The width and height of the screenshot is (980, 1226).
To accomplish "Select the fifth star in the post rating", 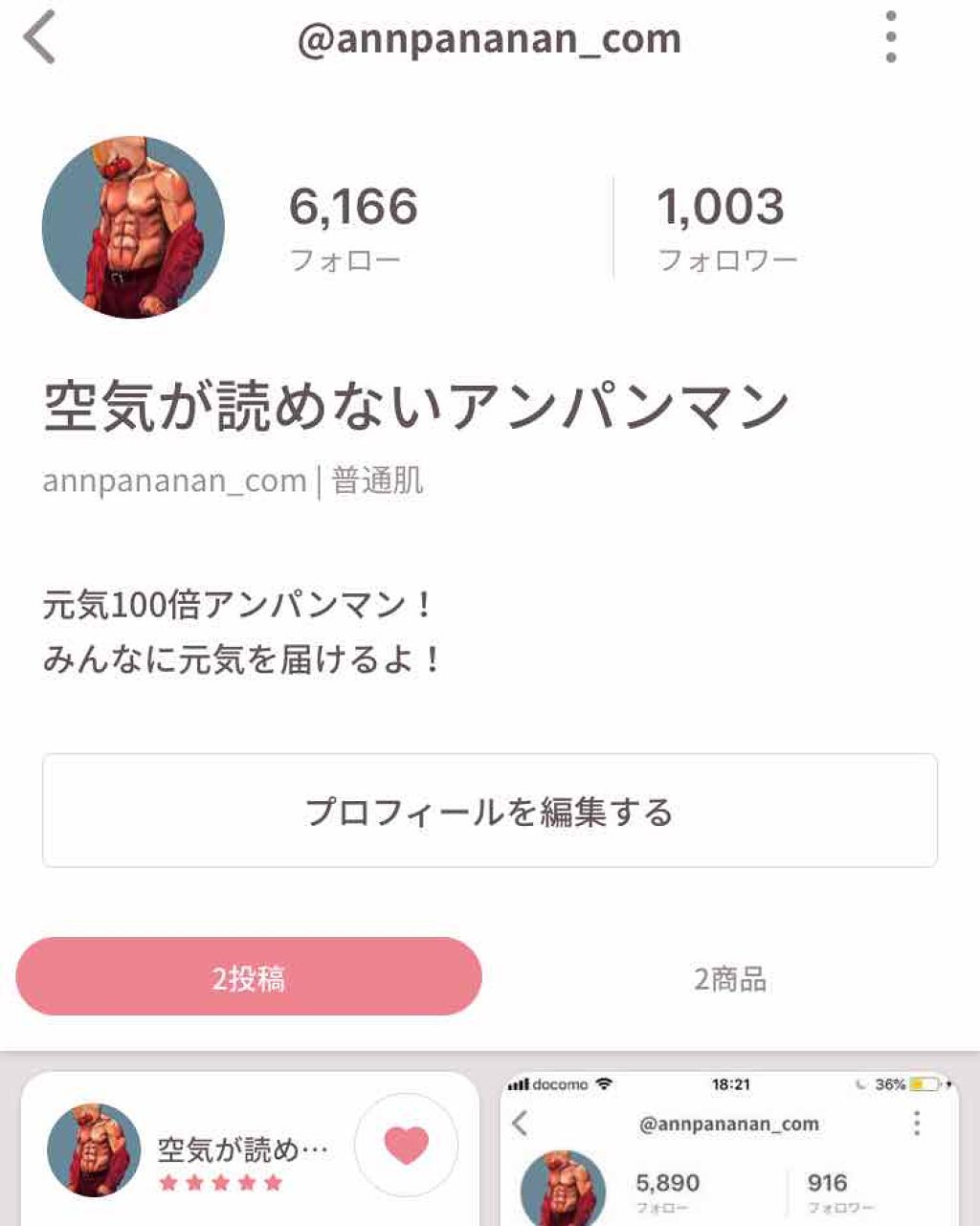I will click(271, 1185).
